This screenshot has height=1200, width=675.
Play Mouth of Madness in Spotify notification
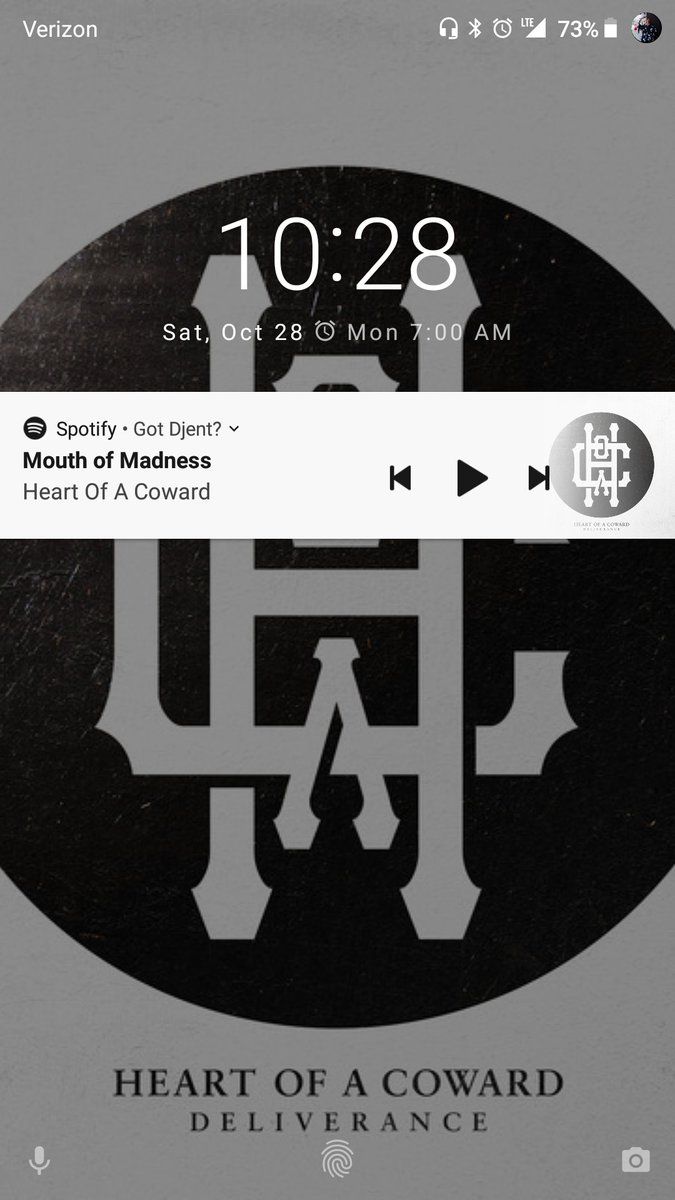pyautogui.click(x=471, y=478)
